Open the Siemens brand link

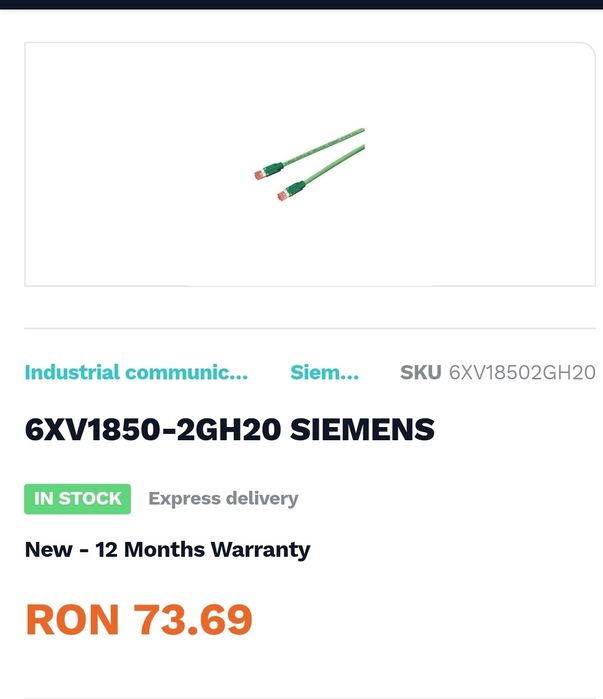click(x=324, y=373)
